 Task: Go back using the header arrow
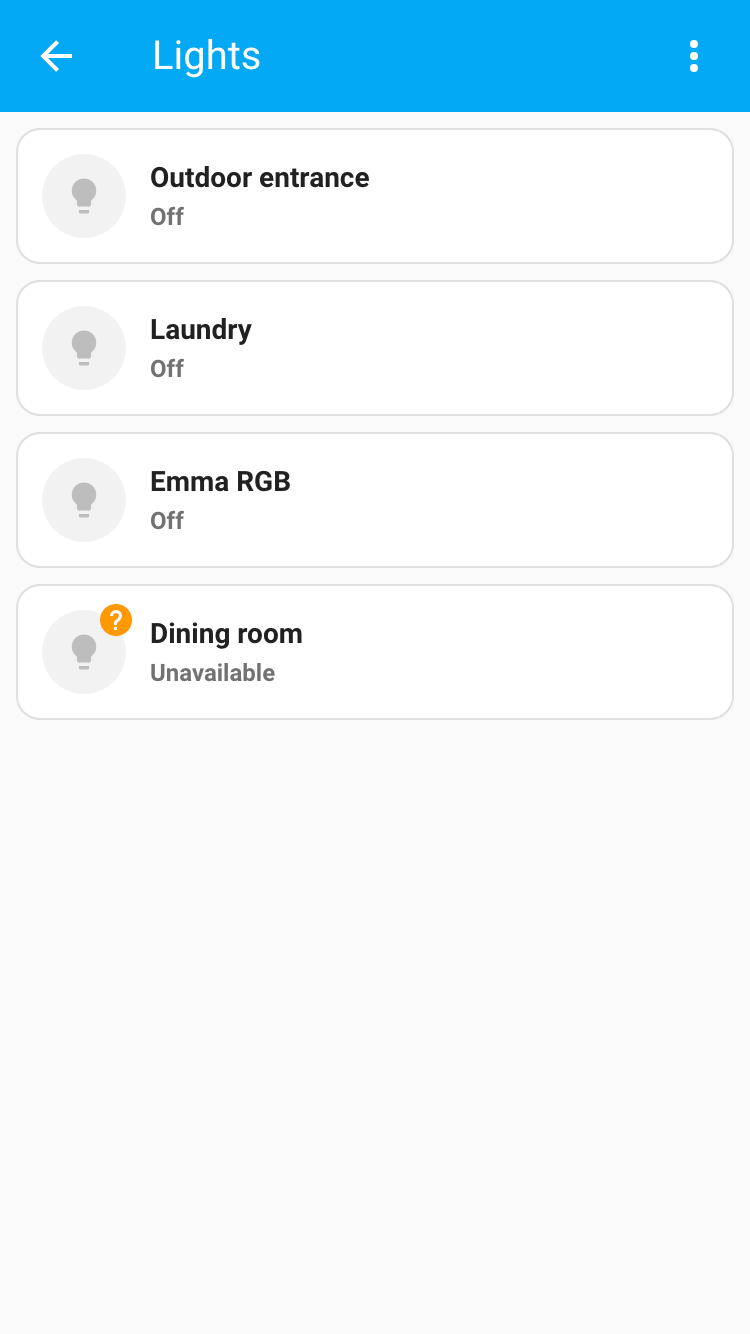click(56, 56)
